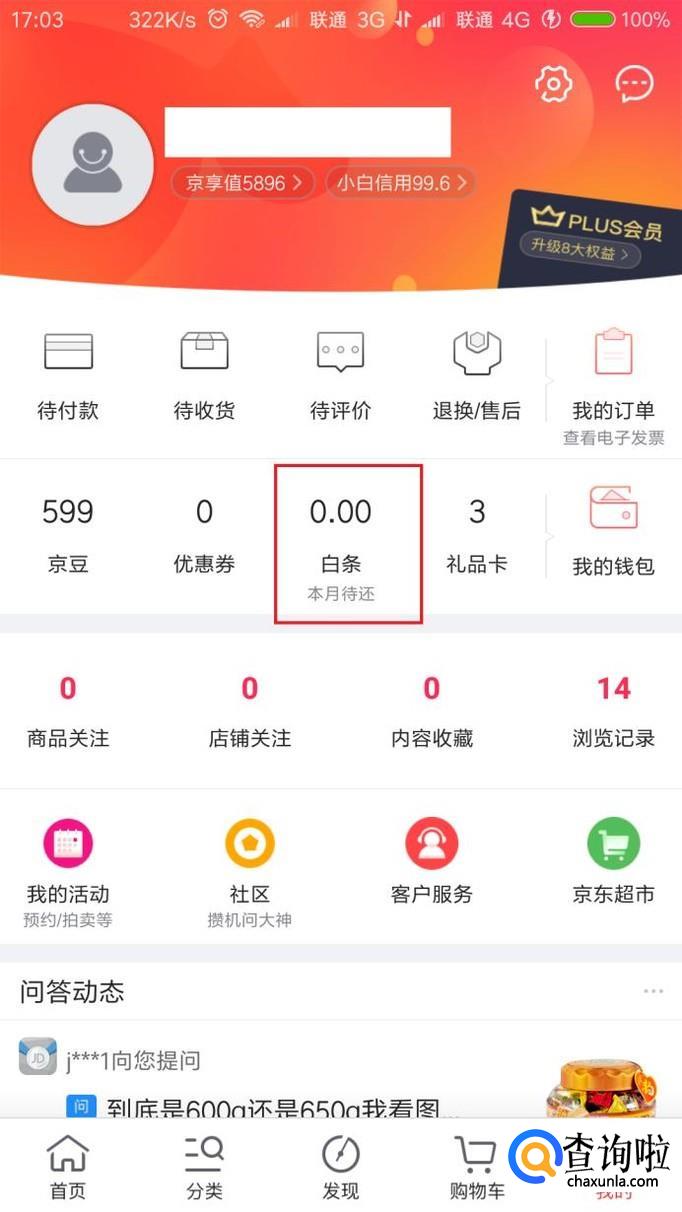View 待收货 orders

204,377
